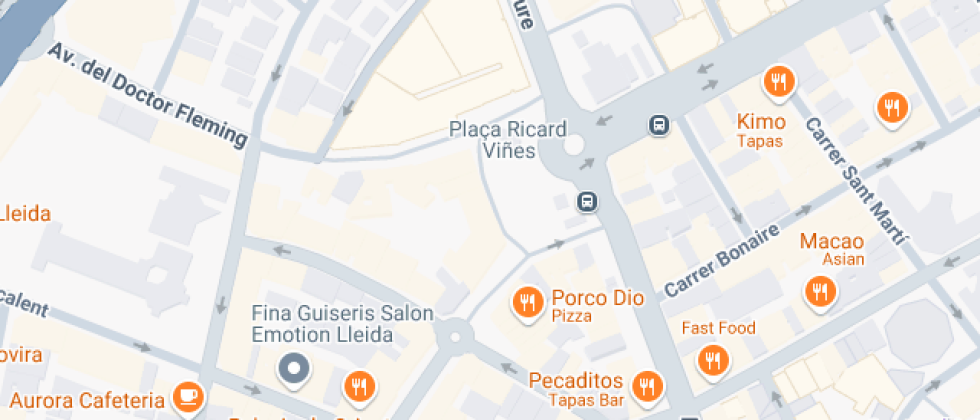Tap the Fina Guiseris Salon location pin
The width and height of the screenshot is (980, 420).
click(294, 369)
